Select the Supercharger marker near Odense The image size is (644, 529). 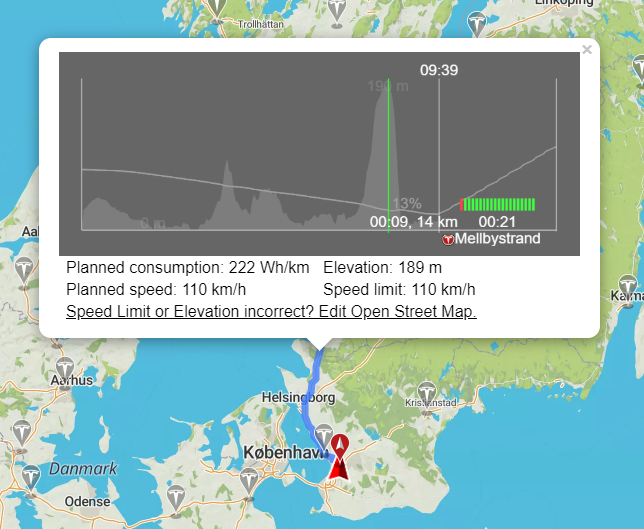(x=177, y=495)
